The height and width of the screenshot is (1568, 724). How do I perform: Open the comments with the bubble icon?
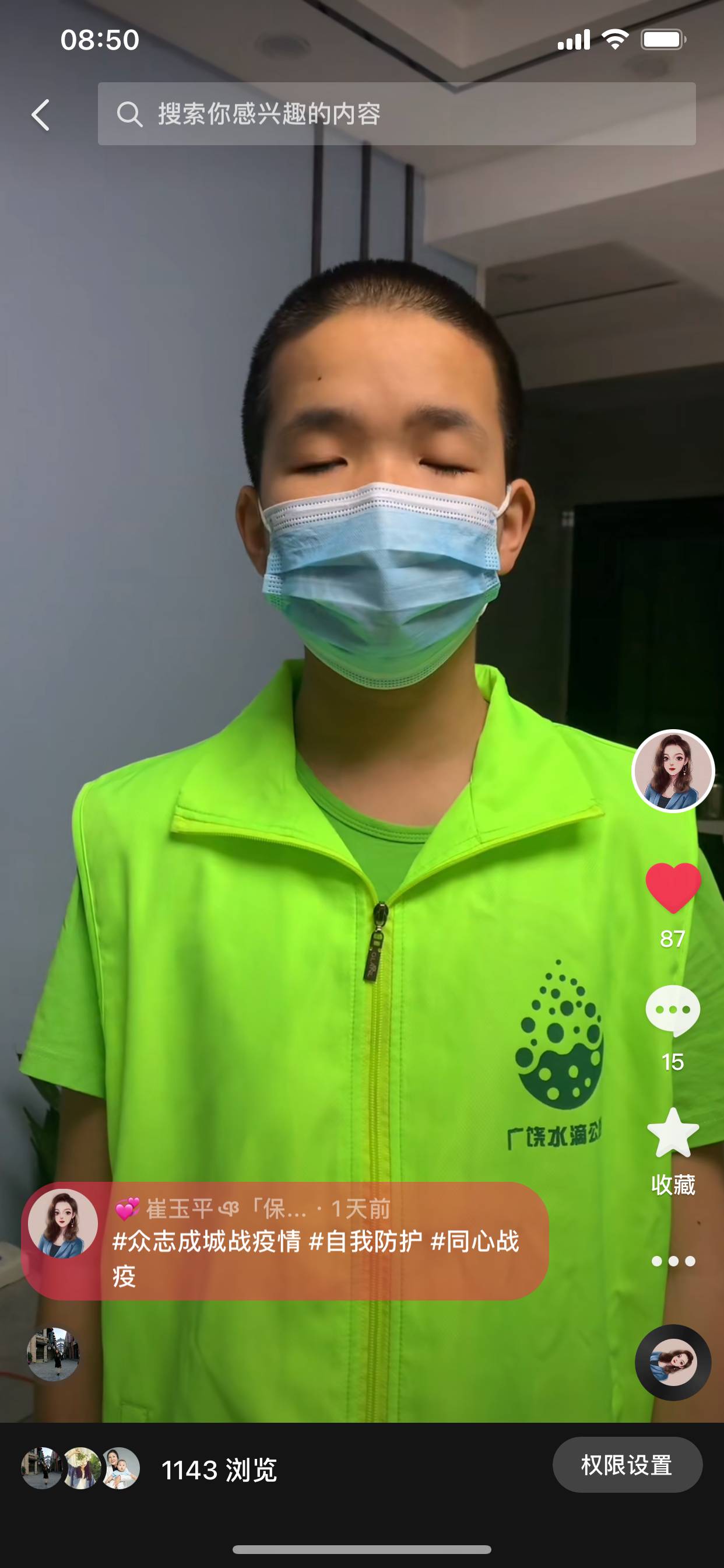(673, 1010)
